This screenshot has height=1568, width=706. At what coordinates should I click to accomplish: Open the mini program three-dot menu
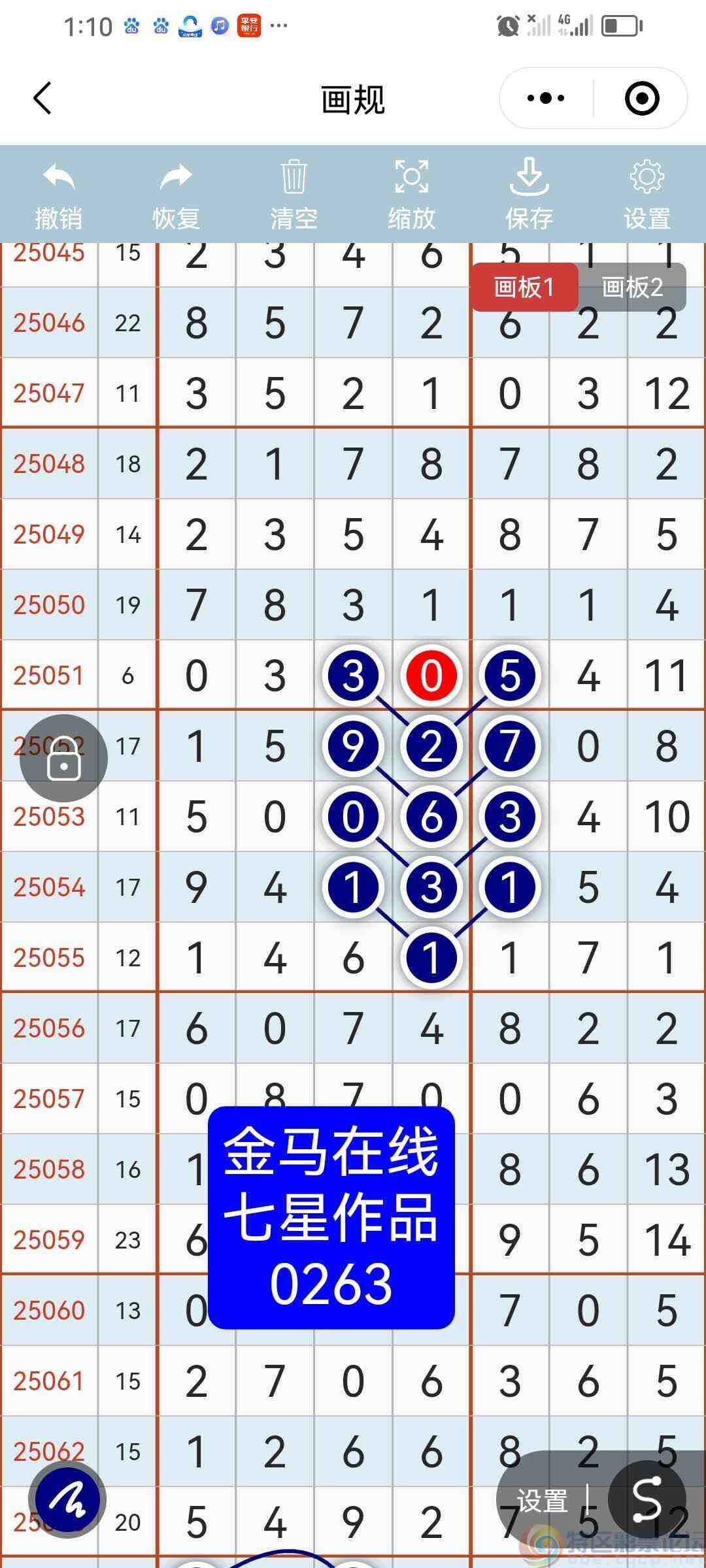tap(546, 99)
